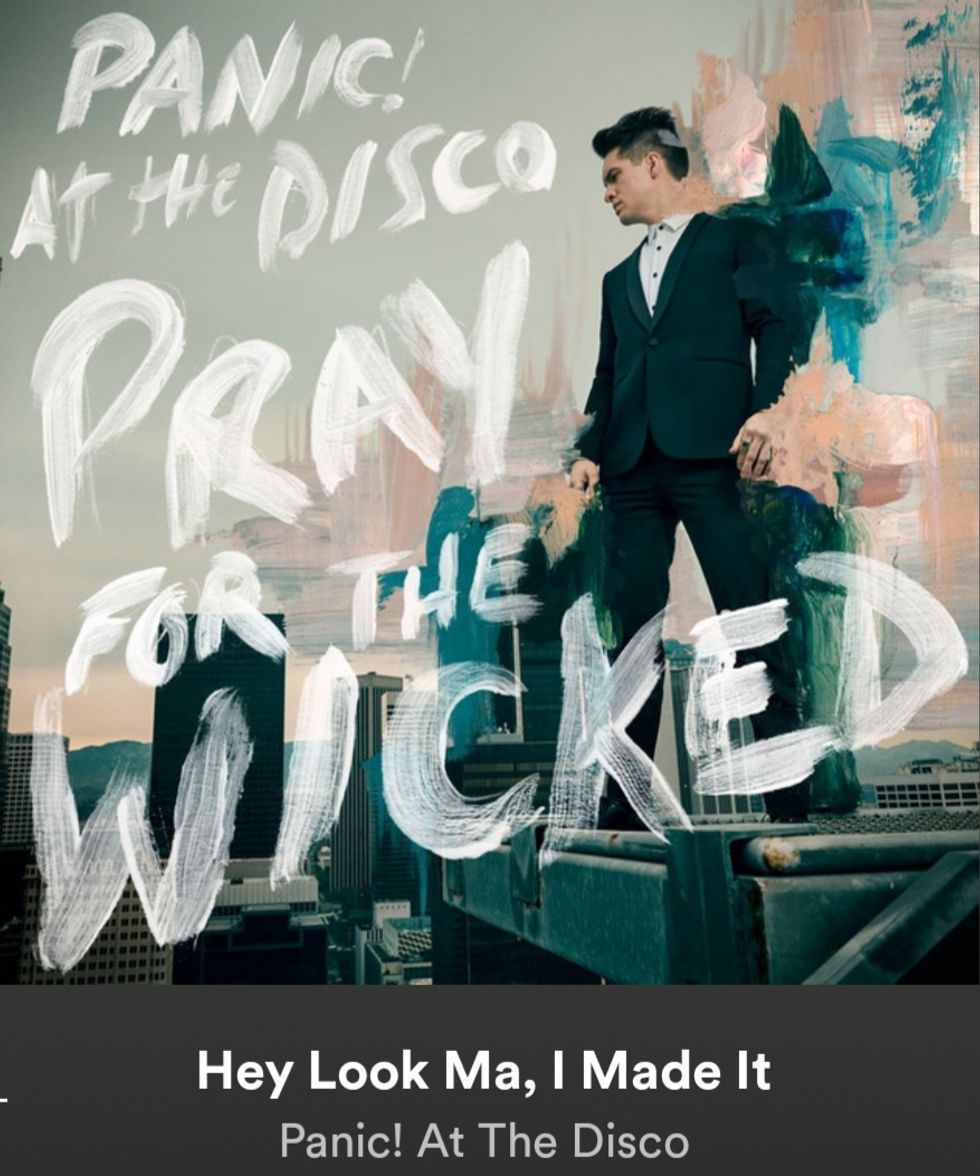The height and width of the screenshot is (1176, 980).
Task: Tap the Pray for the Wicked album artwork
Action: 490,492
